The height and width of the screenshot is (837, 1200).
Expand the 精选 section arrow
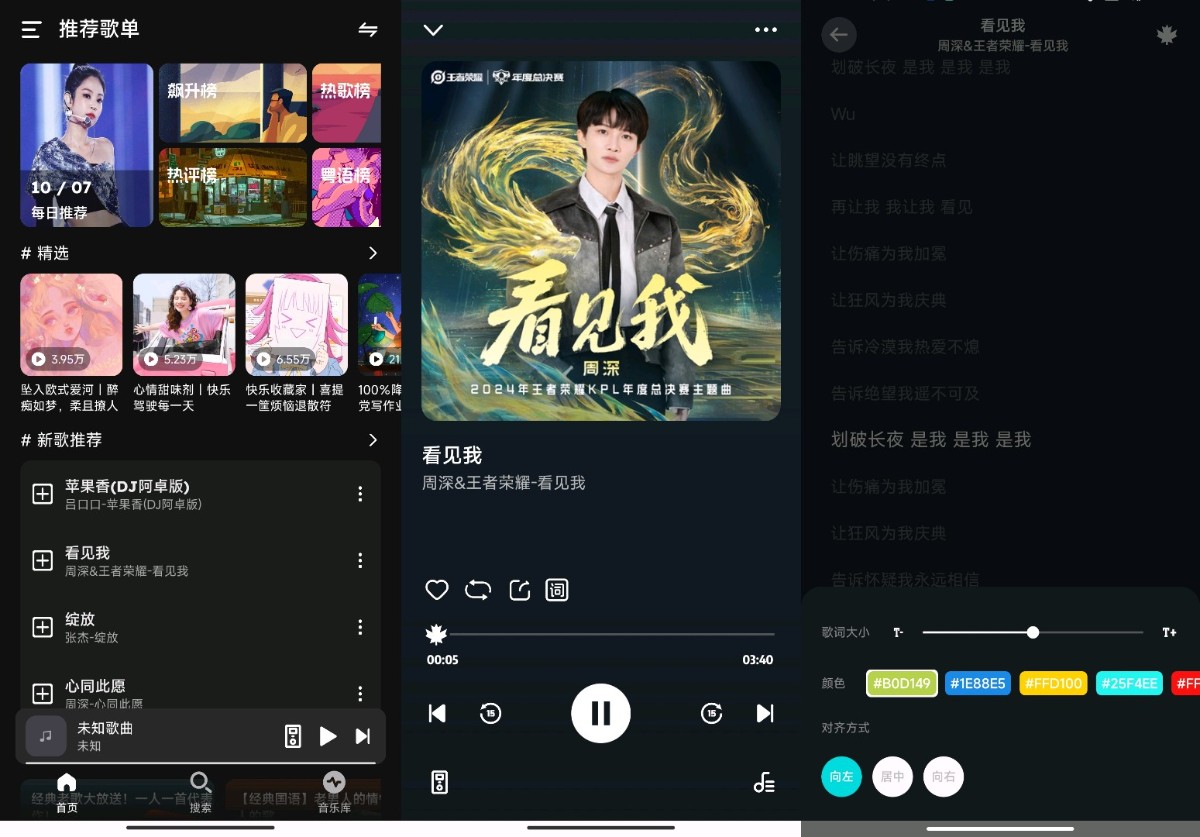pyautogui.click(x=372, y=253)
